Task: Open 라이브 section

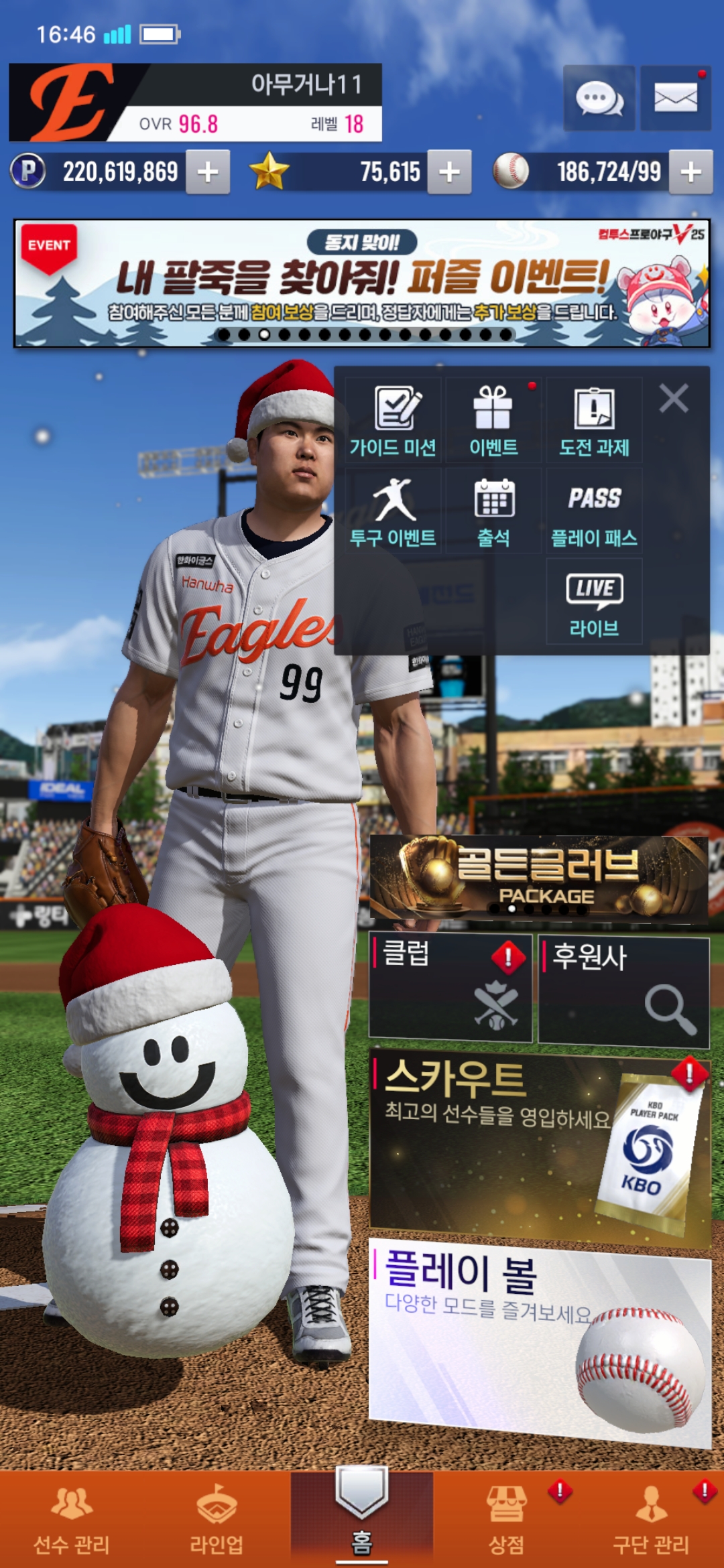Action: (x=594, y=602)
